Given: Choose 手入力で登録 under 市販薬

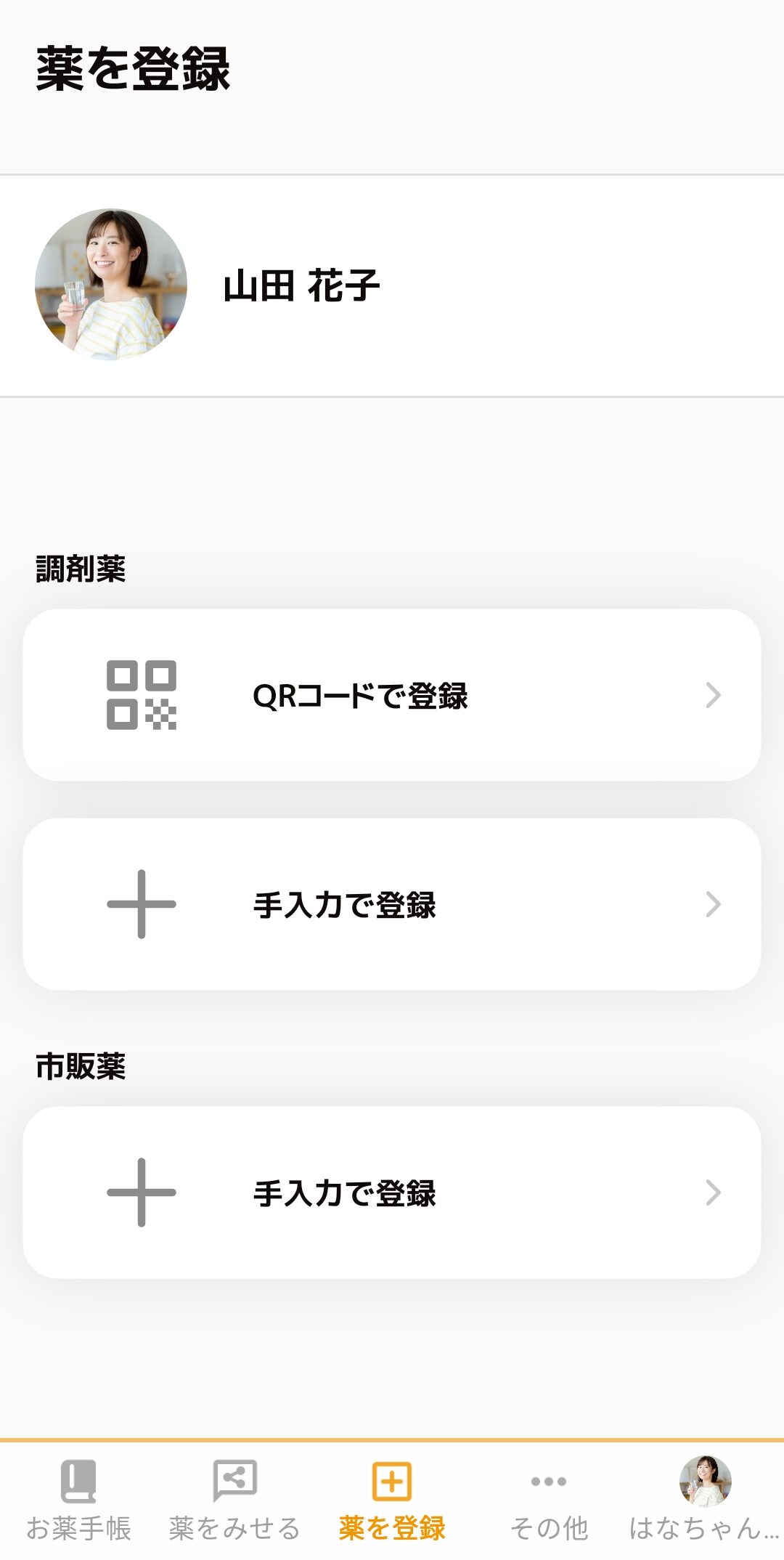Looking at the screenshot, I should pyautogui.click(x=392, y=1193).
